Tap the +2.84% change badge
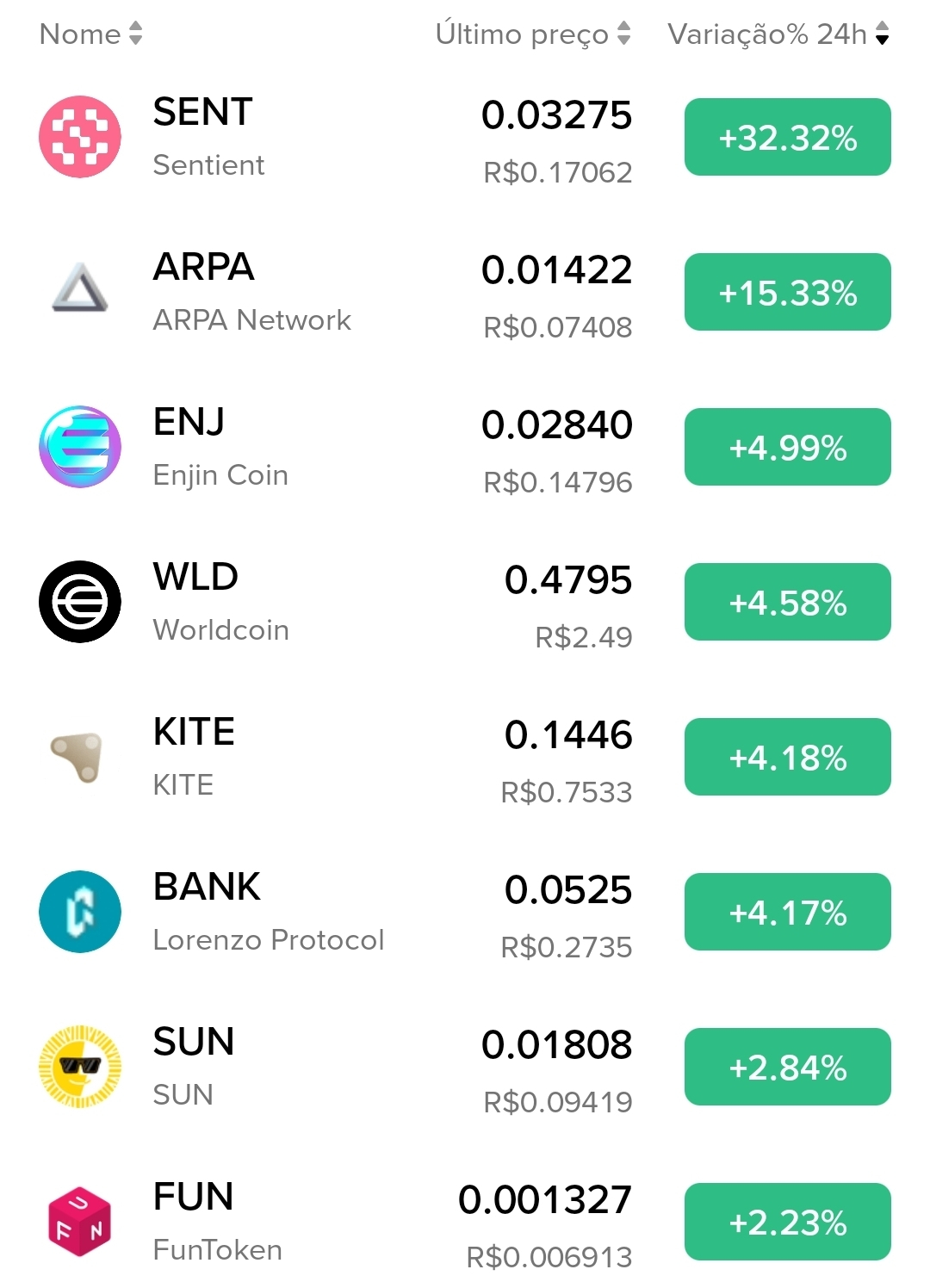The width and height of the screenshot is (930, 1288). pyautogui.click(x=787, y=1067)
